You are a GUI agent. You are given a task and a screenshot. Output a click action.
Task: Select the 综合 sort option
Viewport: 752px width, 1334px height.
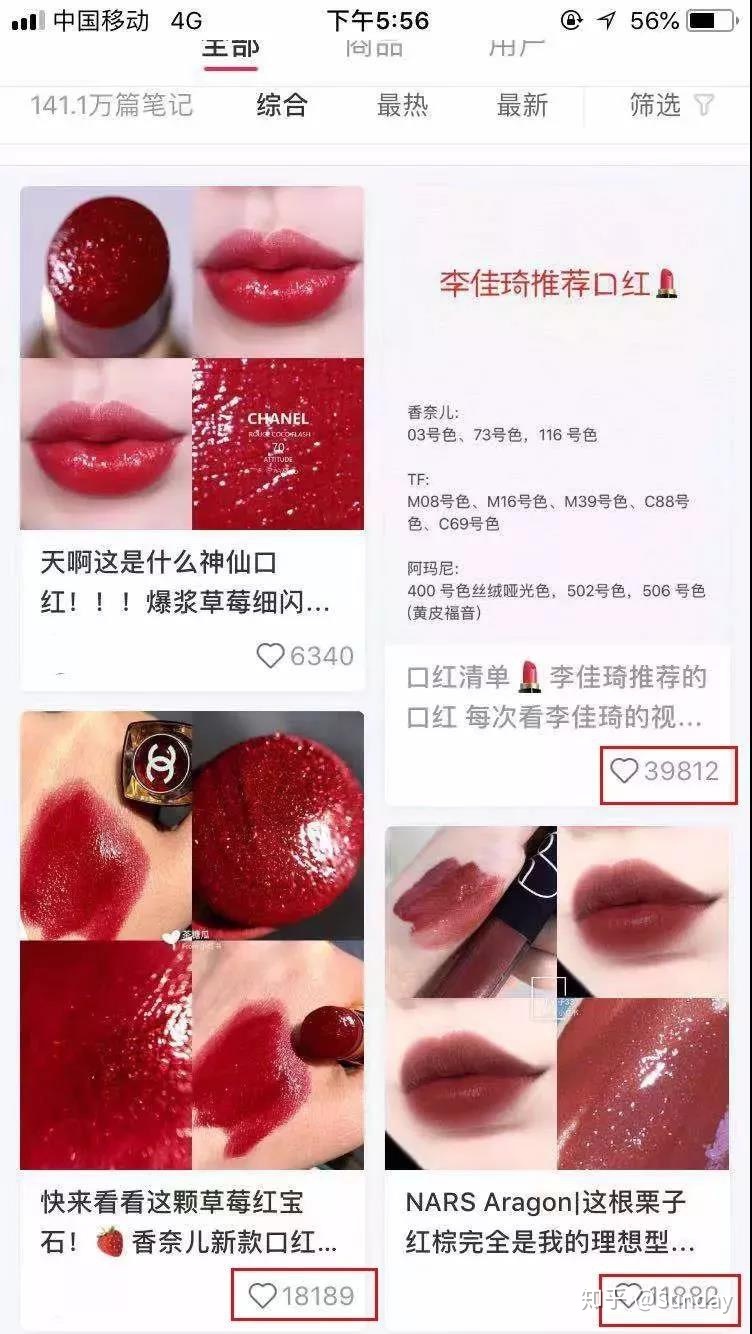[x=285, y=106]
